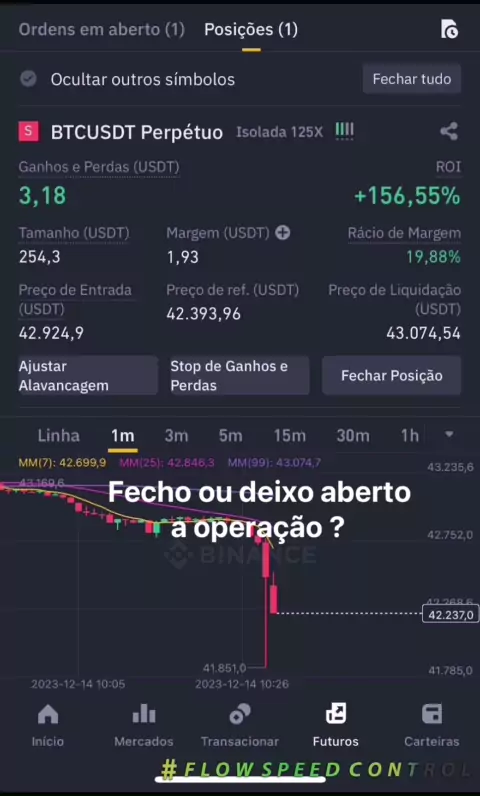Toggle Ocultar outros símbolos checkbox

(x=28, y=79)
